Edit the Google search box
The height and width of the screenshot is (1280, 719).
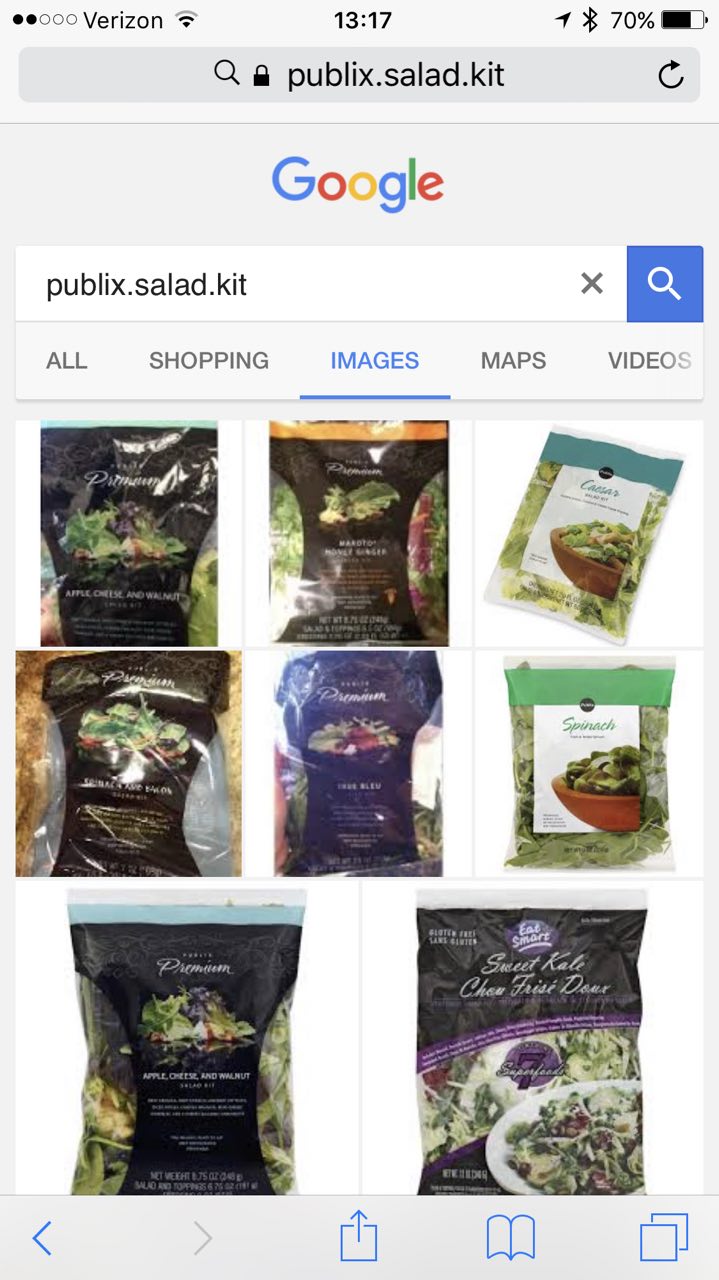point(300,284)
